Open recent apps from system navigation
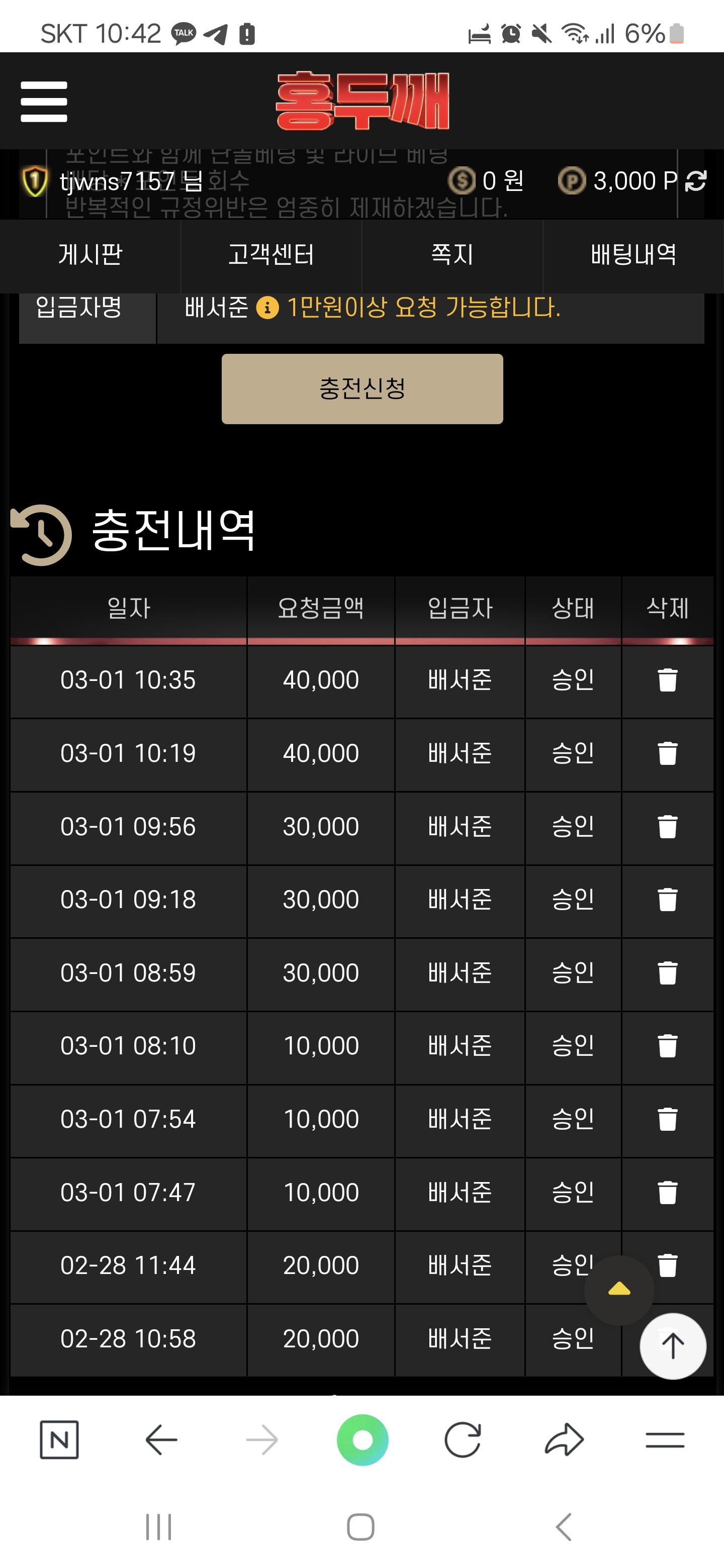 (159, 1527)
